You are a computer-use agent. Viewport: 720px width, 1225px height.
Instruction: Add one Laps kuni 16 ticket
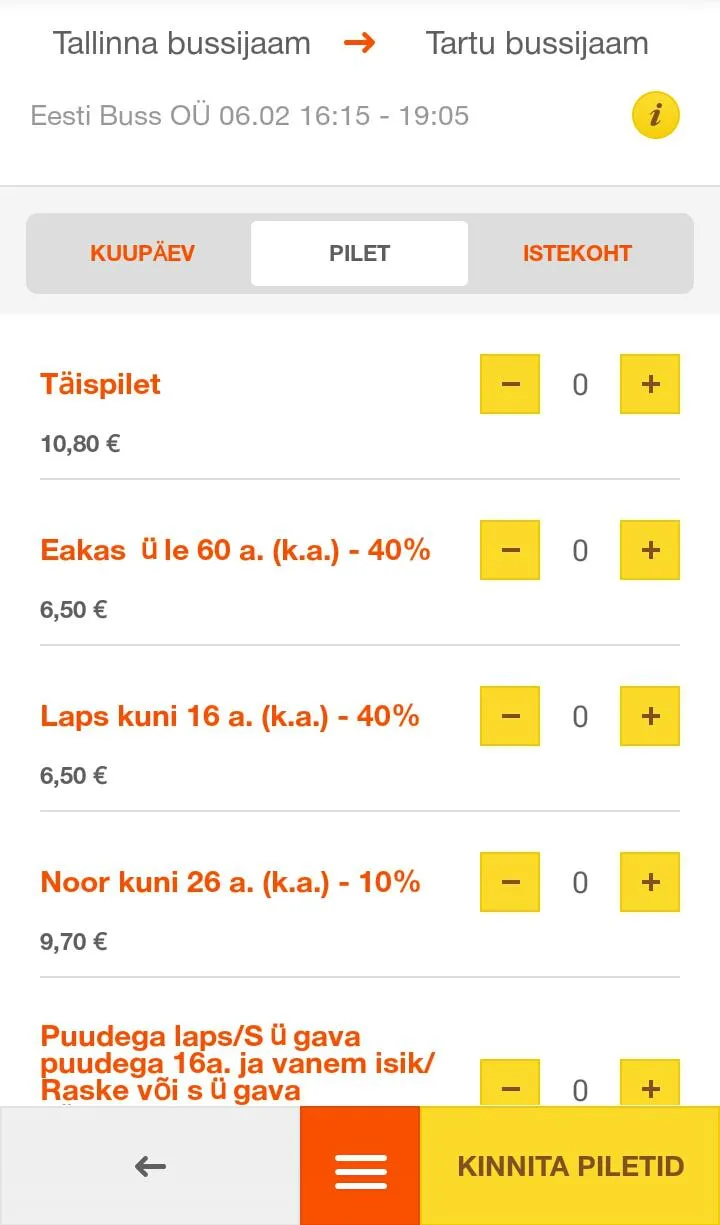(650, 716)
